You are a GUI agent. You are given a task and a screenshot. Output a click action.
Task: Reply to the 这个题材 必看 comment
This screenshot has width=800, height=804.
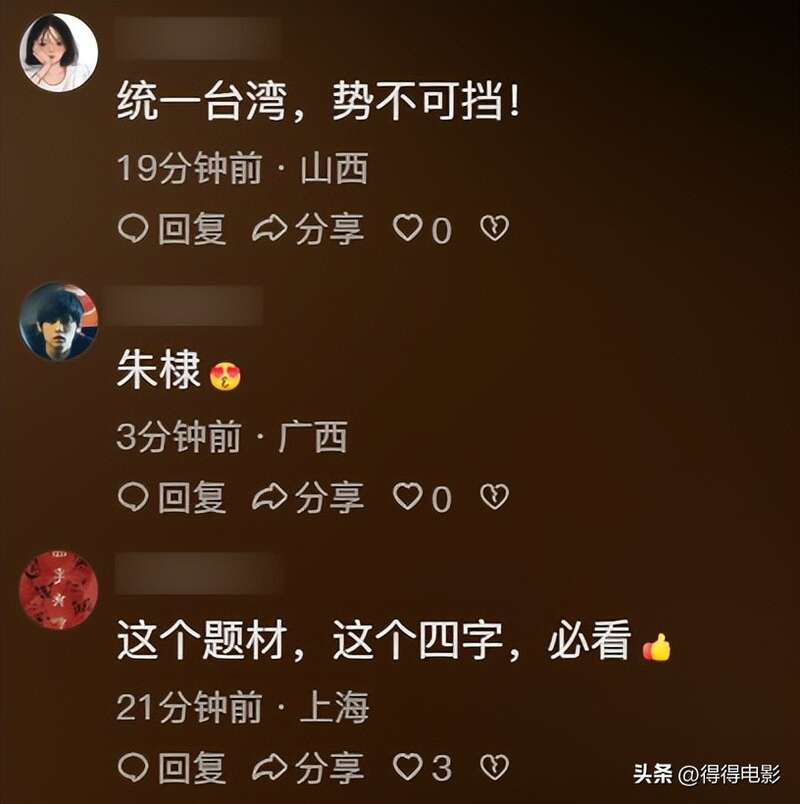[x=172, y=767]
